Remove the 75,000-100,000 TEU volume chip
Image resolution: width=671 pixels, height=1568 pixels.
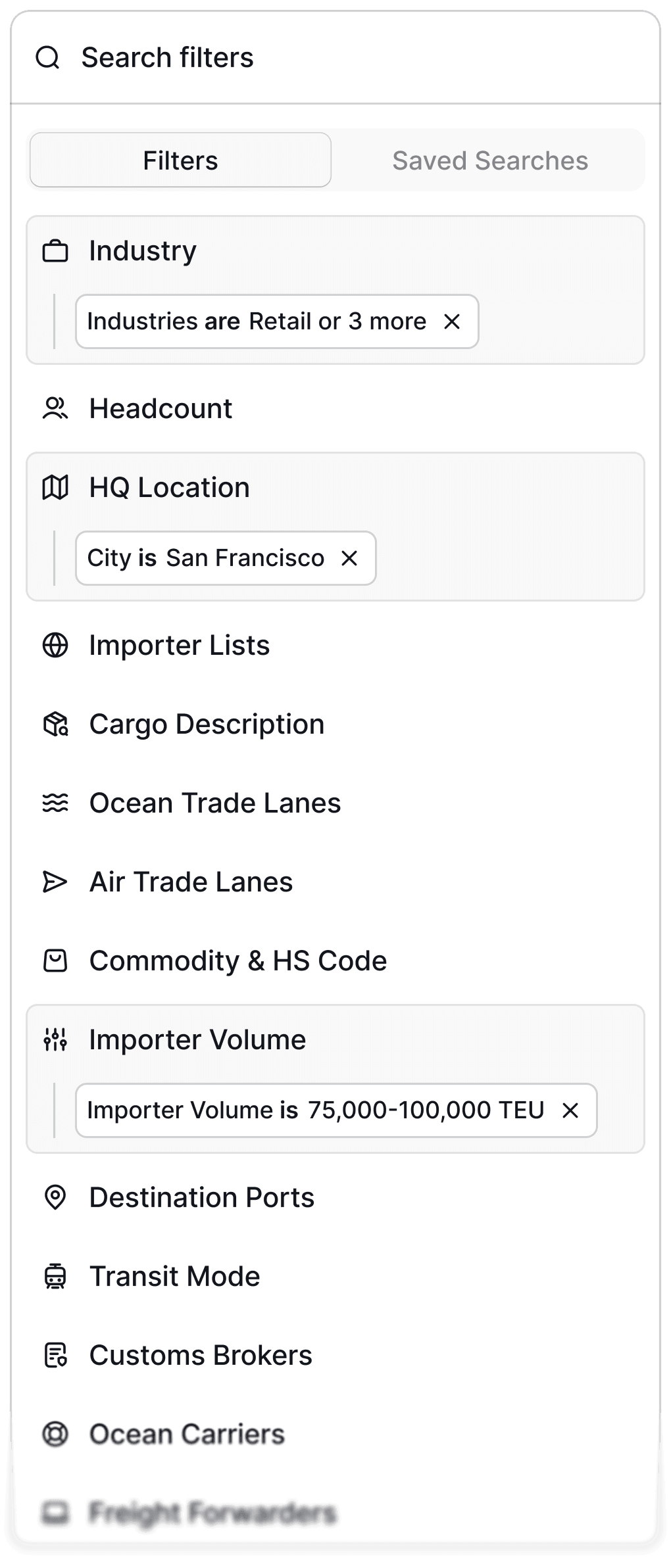570,1110
